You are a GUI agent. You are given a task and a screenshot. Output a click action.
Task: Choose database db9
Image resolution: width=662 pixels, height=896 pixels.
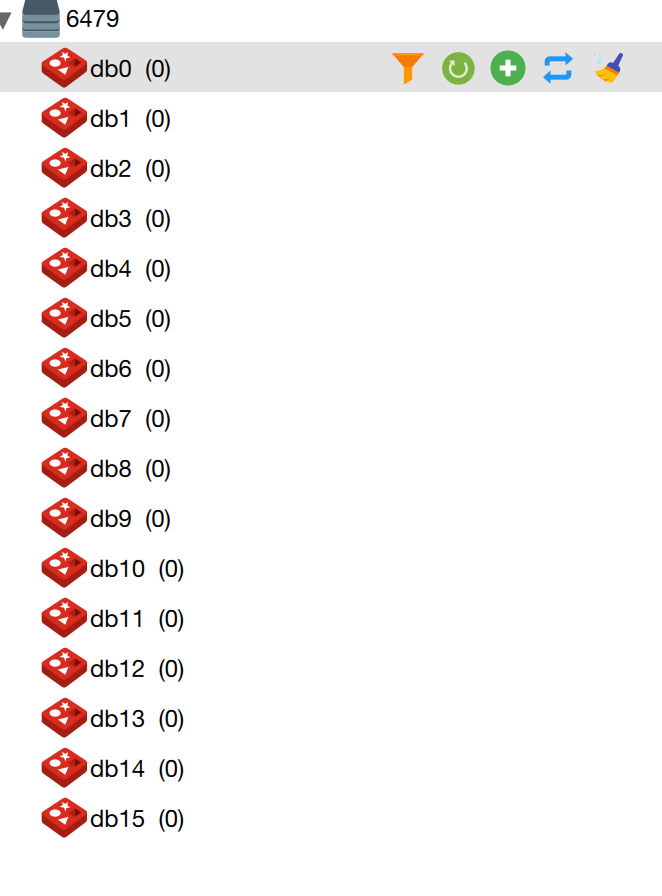110,519
